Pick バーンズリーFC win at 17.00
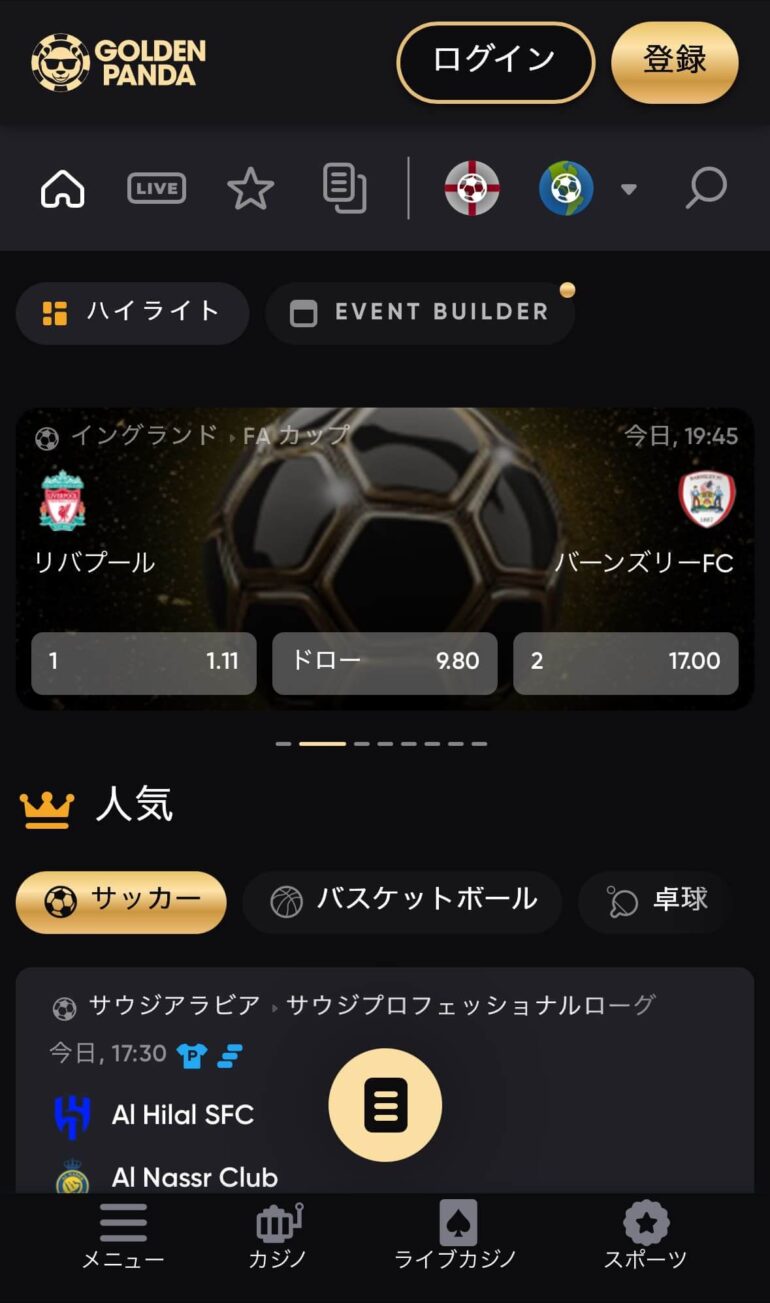Screen dimensions: 770x1303 tap(626, 662)
